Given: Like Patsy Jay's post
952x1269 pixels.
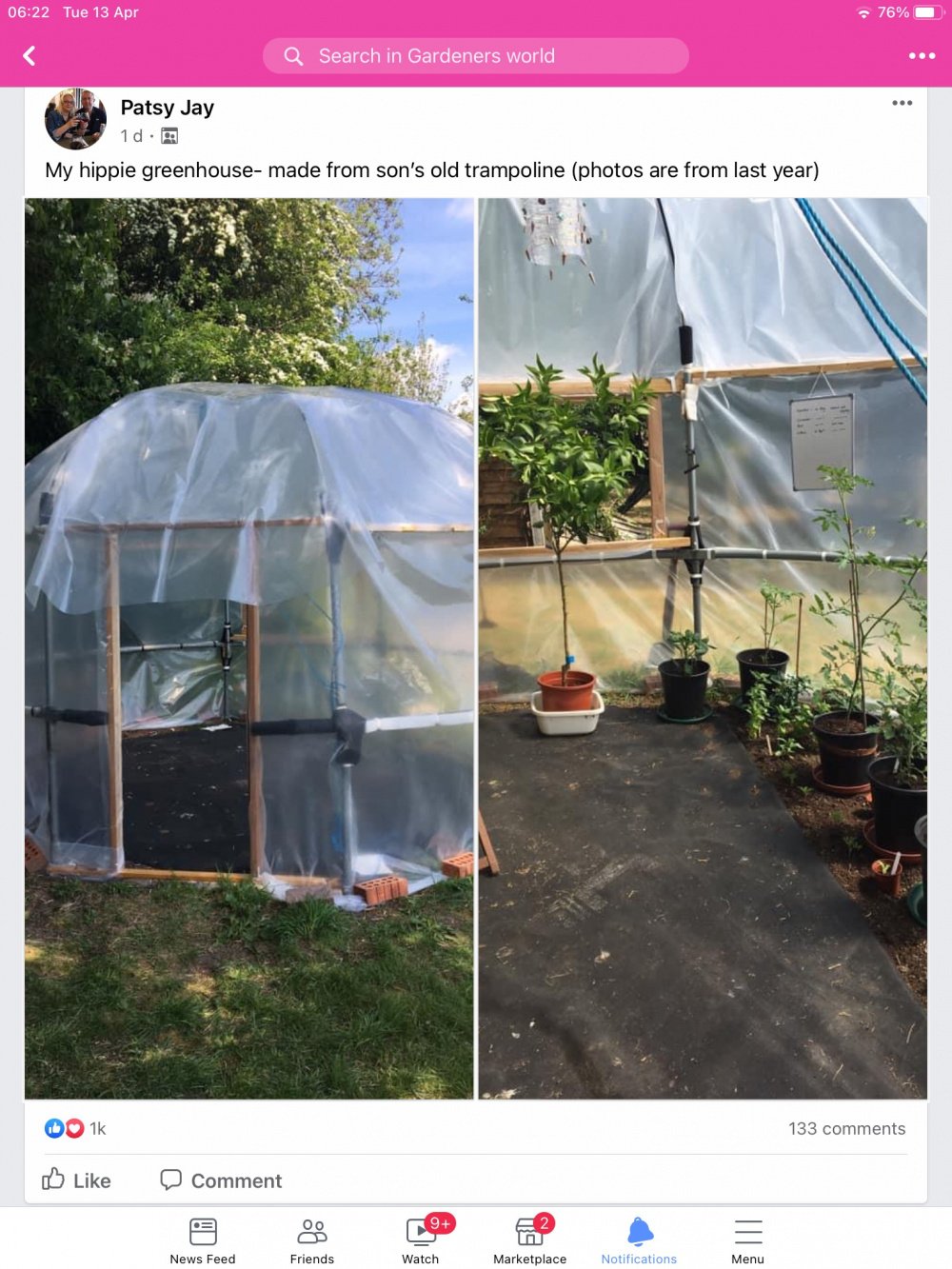Looking at the screenshot, I should coord(77,1180).
